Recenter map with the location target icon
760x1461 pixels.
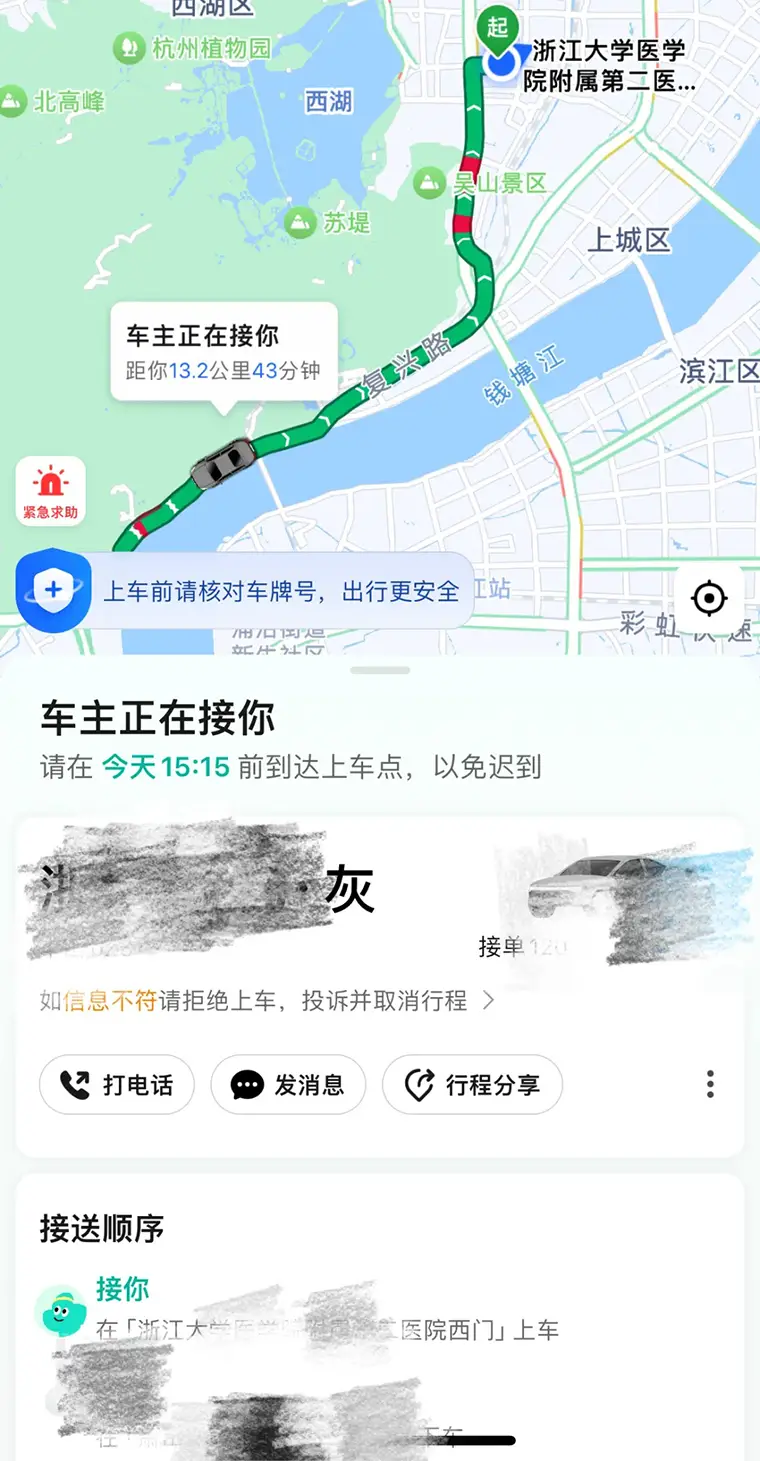(x=709, y=598)
